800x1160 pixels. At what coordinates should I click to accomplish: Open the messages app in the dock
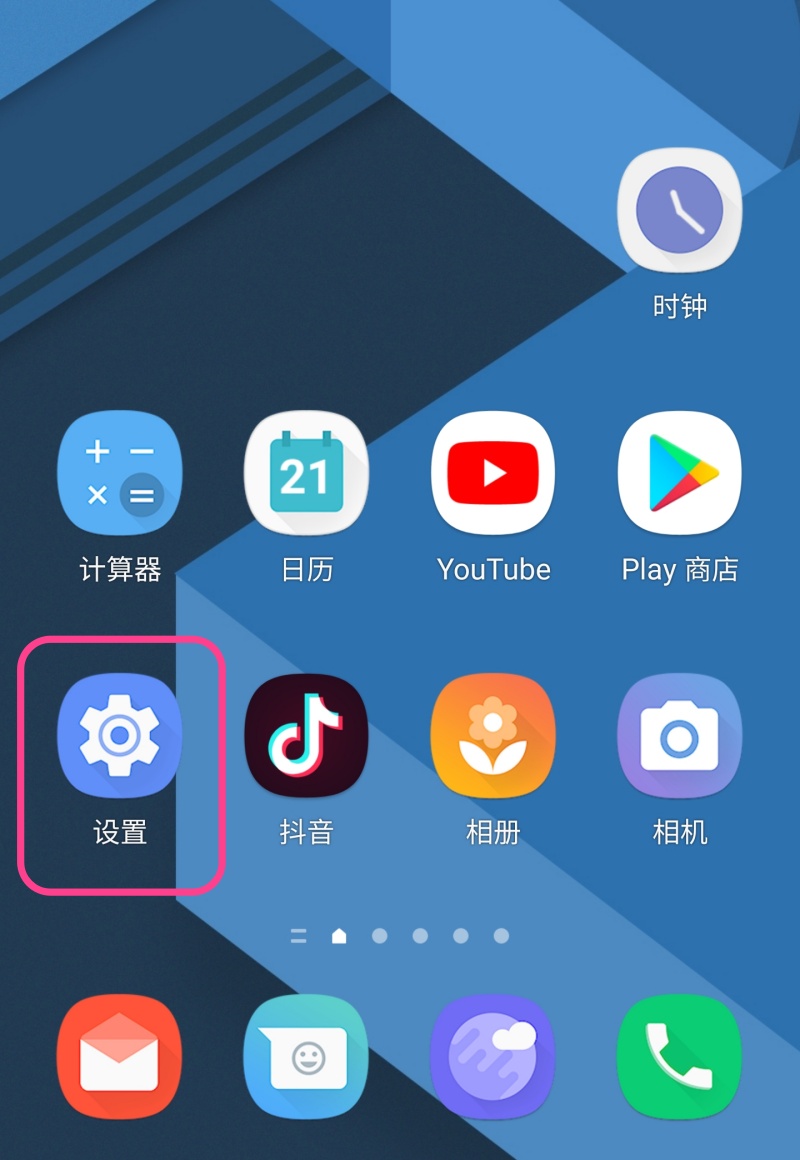click(x=306, y=1056)
